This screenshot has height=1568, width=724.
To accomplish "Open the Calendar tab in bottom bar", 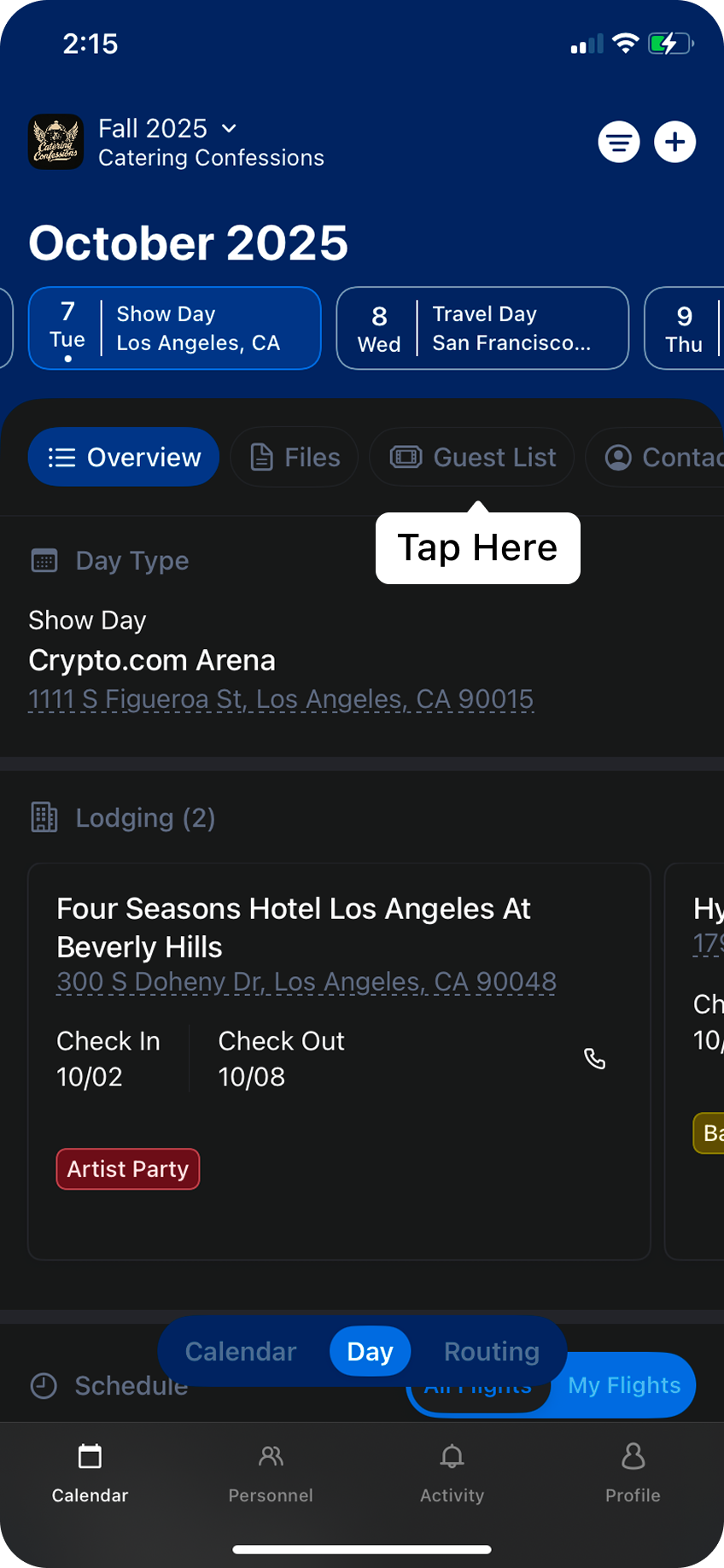I will (90, 1472).
